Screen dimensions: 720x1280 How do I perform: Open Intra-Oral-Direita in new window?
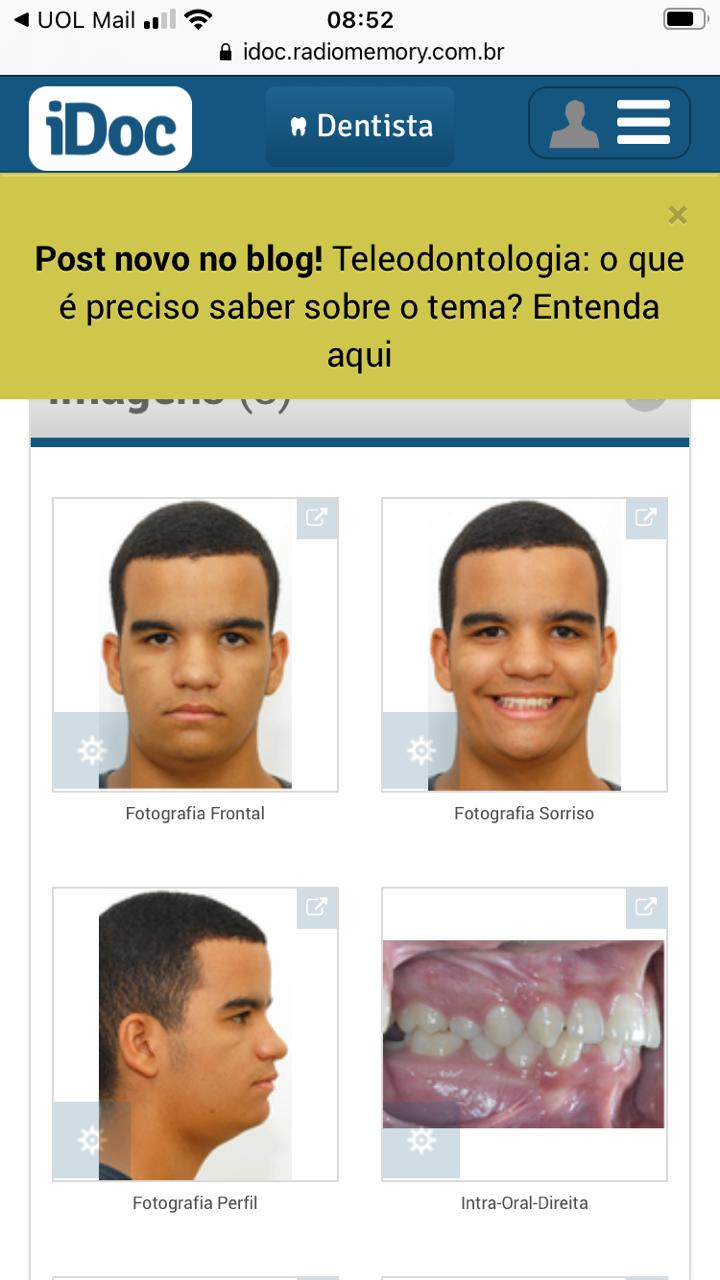coord(646,908)
